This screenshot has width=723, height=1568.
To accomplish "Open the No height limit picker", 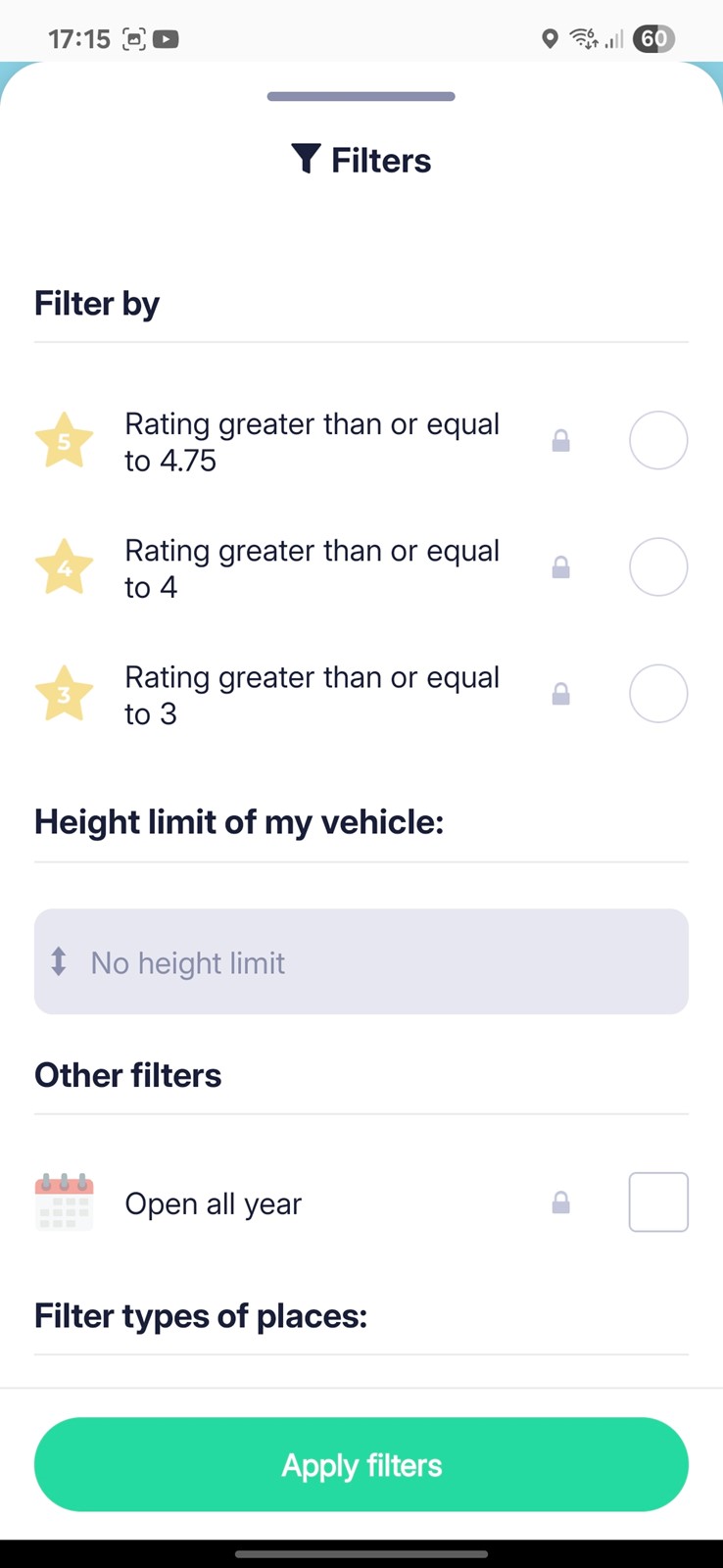I will pyautogui.click(x=361, y=961).
